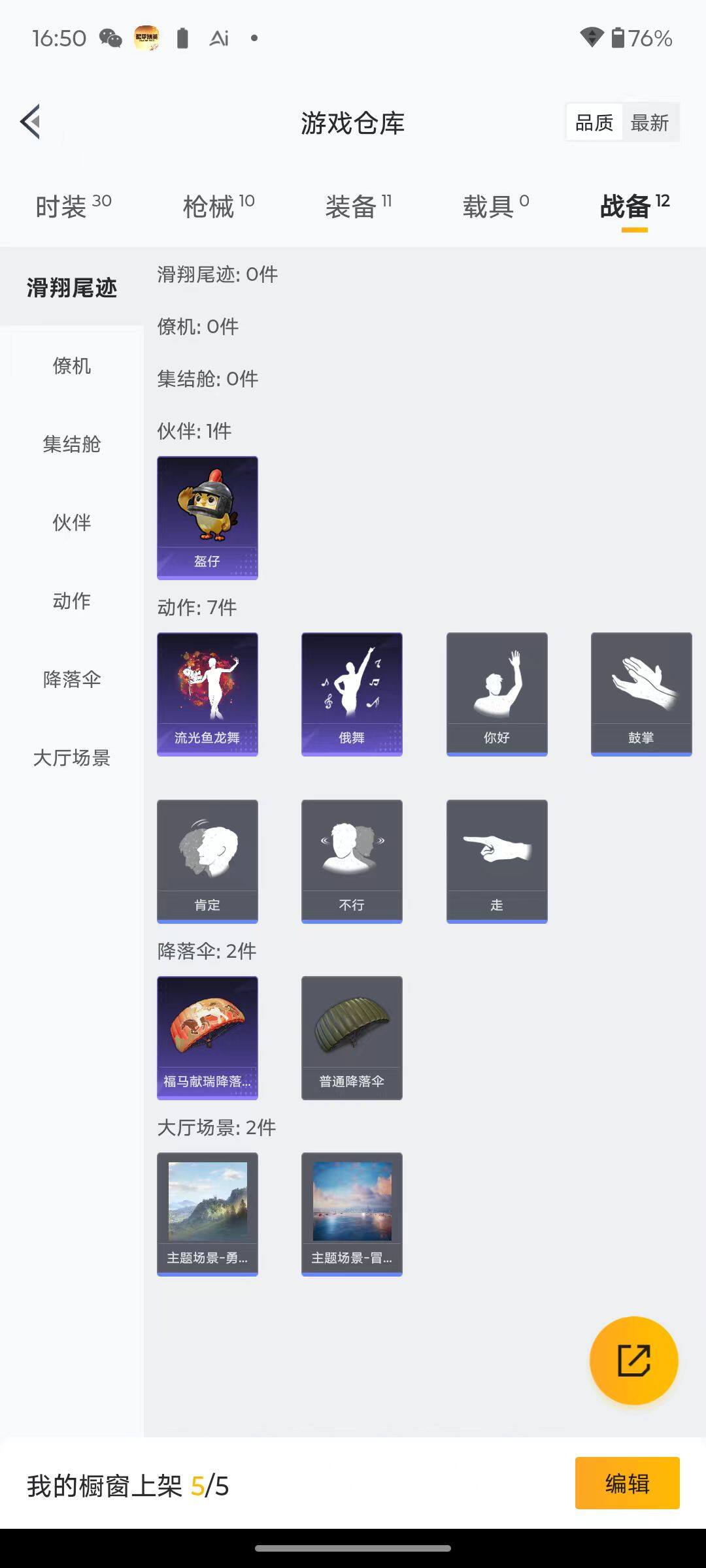Expand the 降落伞 sidebar category

[x=71, y=679]
